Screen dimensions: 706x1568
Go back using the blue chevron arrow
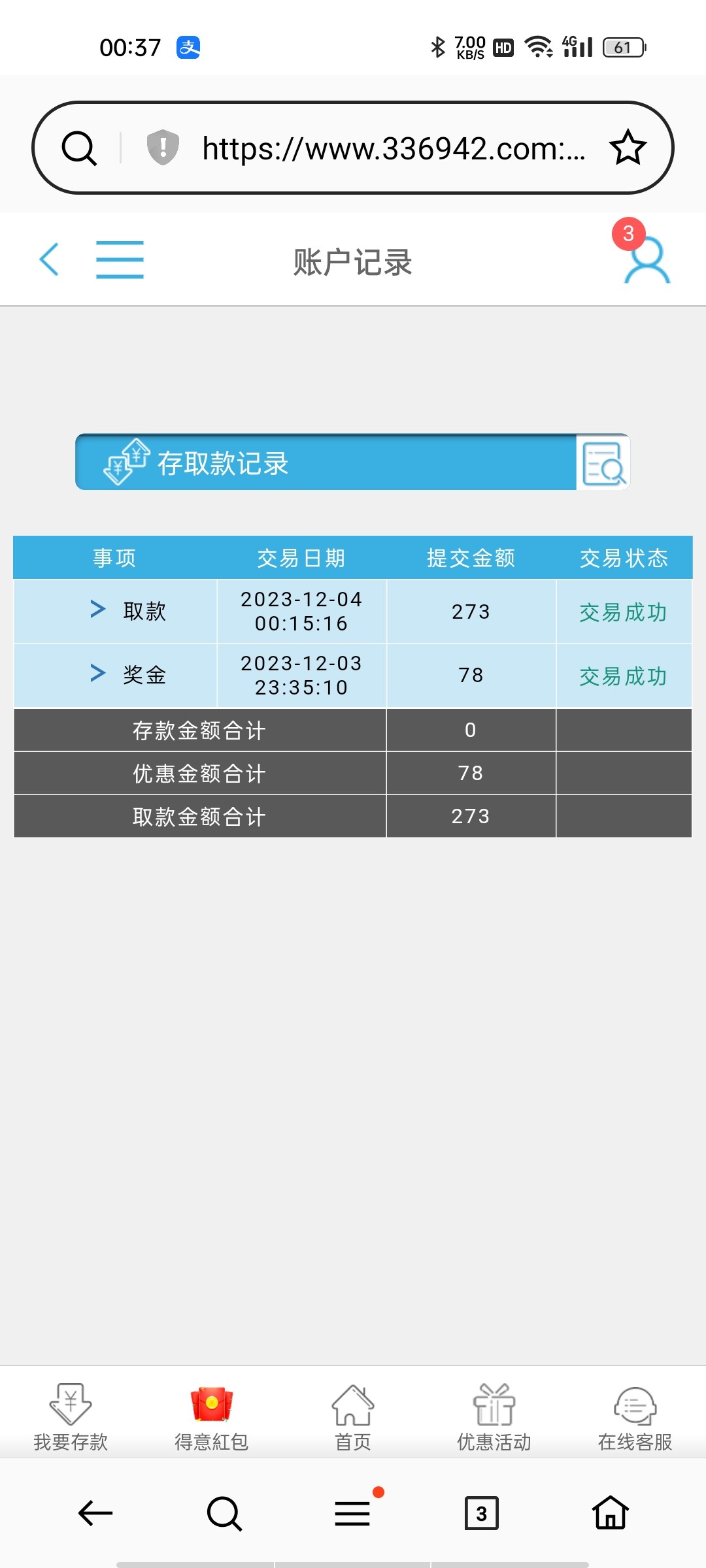50,259
